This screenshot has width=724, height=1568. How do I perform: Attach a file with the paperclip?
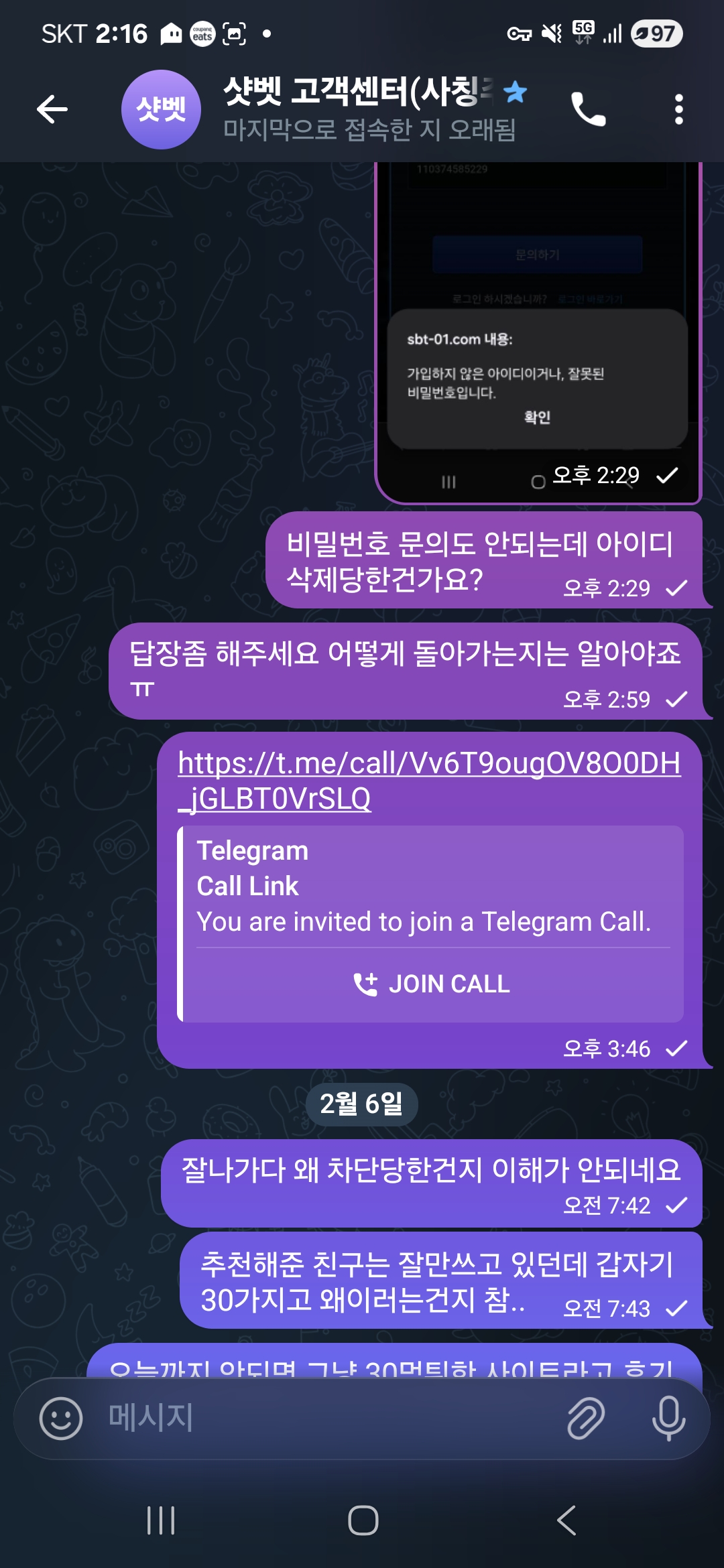pos(586,1418)
